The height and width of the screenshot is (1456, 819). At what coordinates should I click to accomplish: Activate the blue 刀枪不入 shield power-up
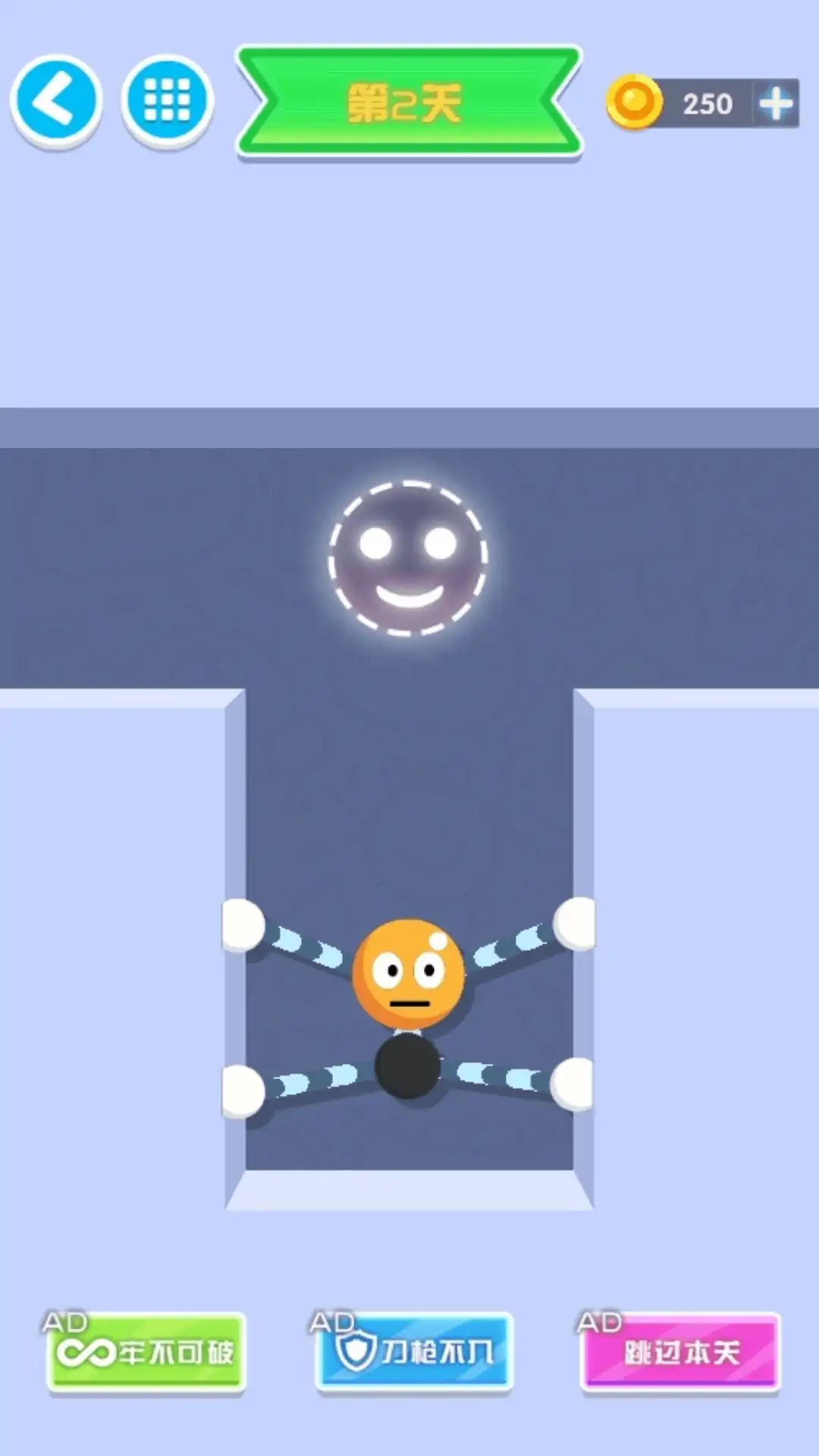tap(414, 1352)
